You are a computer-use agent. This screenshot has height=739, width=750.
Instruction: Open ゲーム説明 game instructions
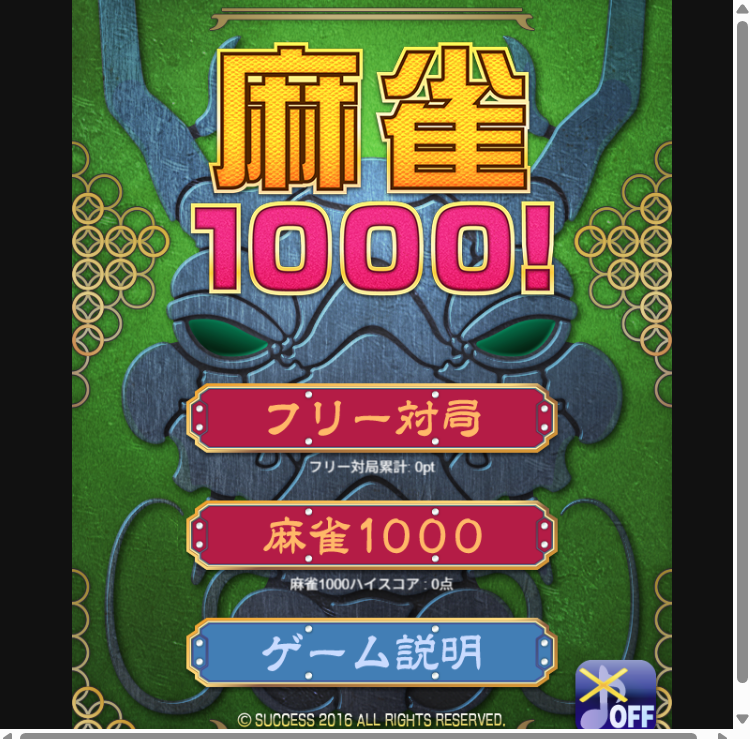371,653
